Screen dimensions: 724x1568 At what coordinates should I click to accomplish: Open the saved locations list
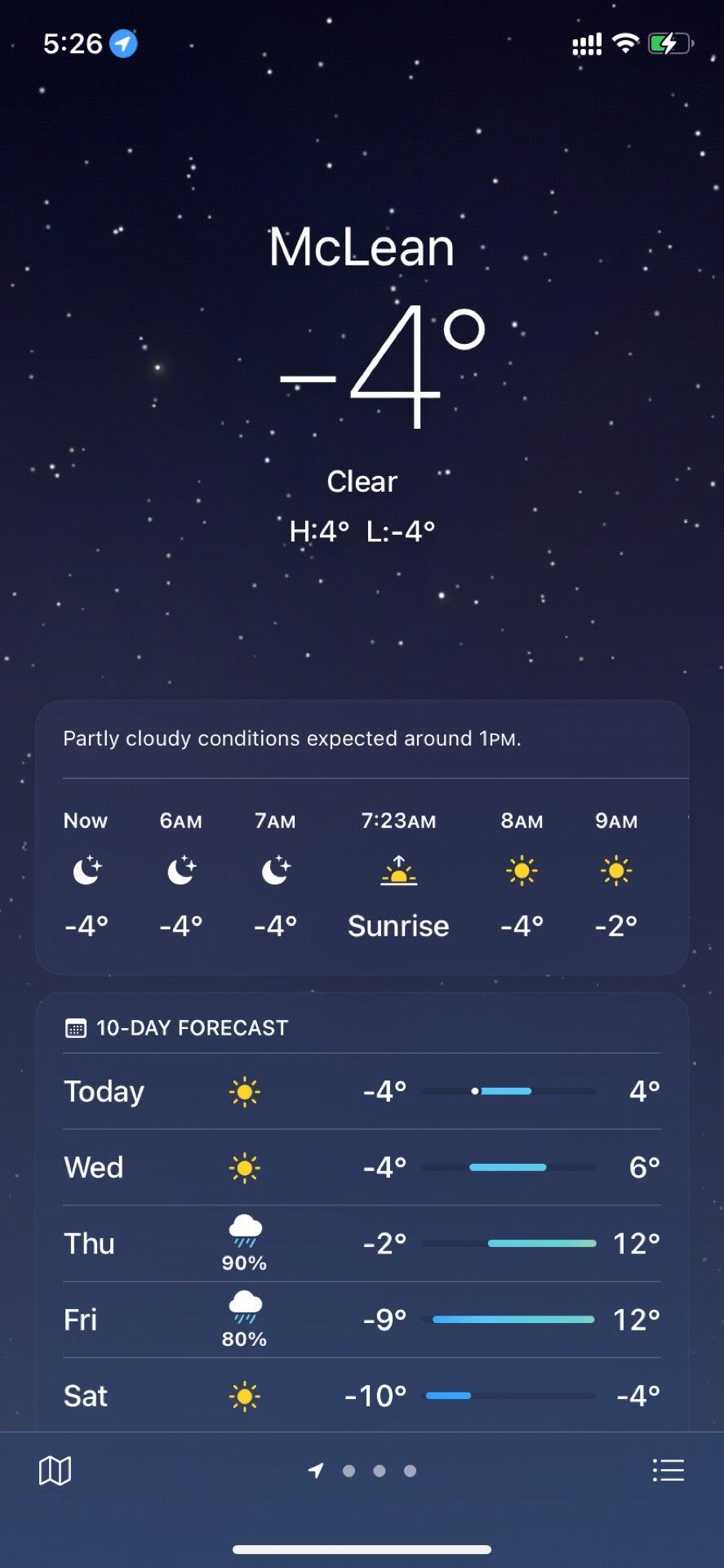(x=668, y=1471)
